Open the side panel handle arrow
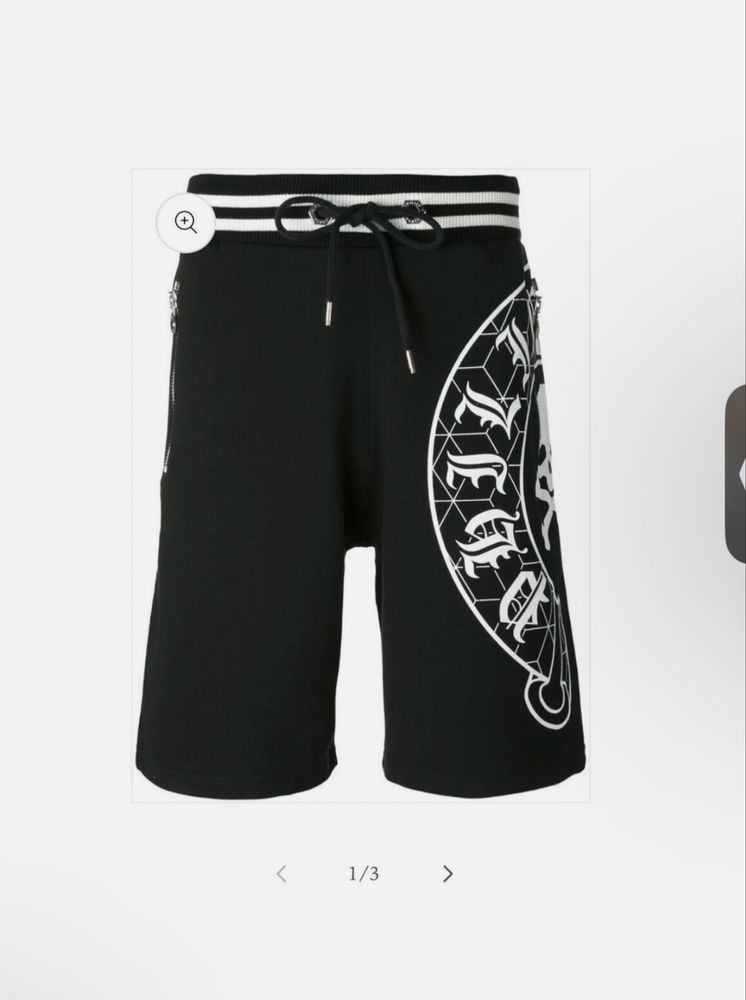Screen dimensions: 746x1000 pos(738,470)
